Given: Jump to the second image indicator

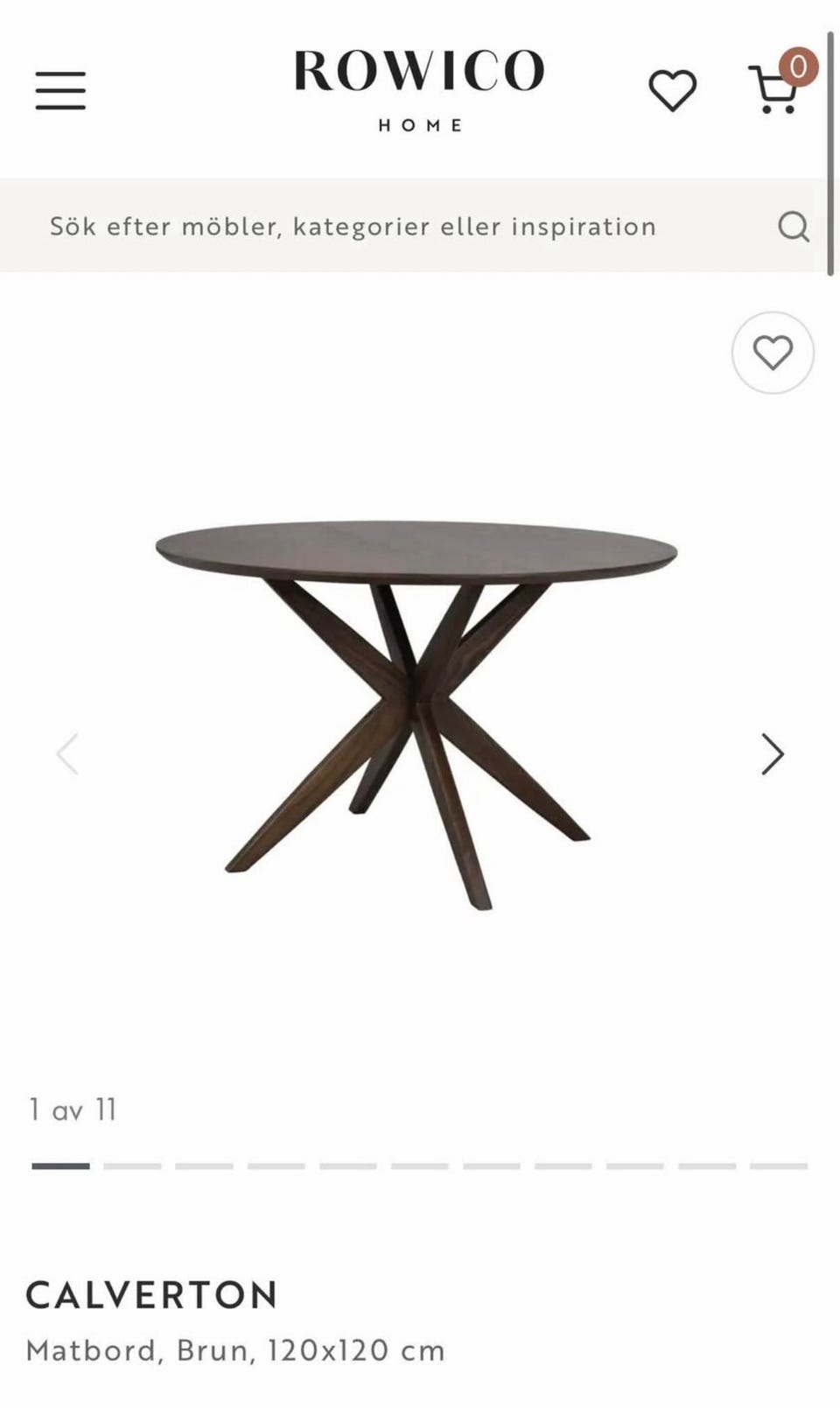Looking at the screenshot, I should pyautogui.click(x=132, y=1166).
